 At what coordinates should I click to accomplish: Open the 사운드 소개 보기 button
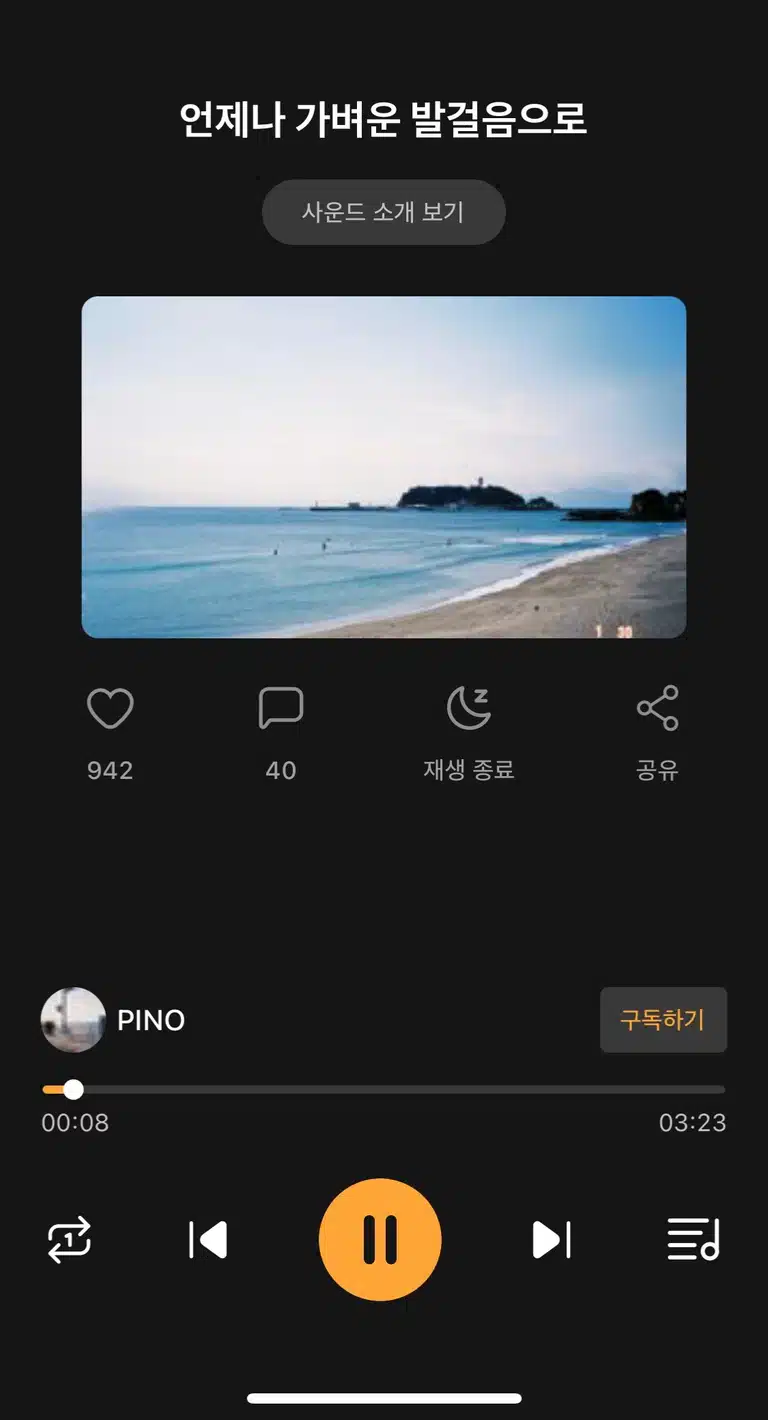(384, 212)
